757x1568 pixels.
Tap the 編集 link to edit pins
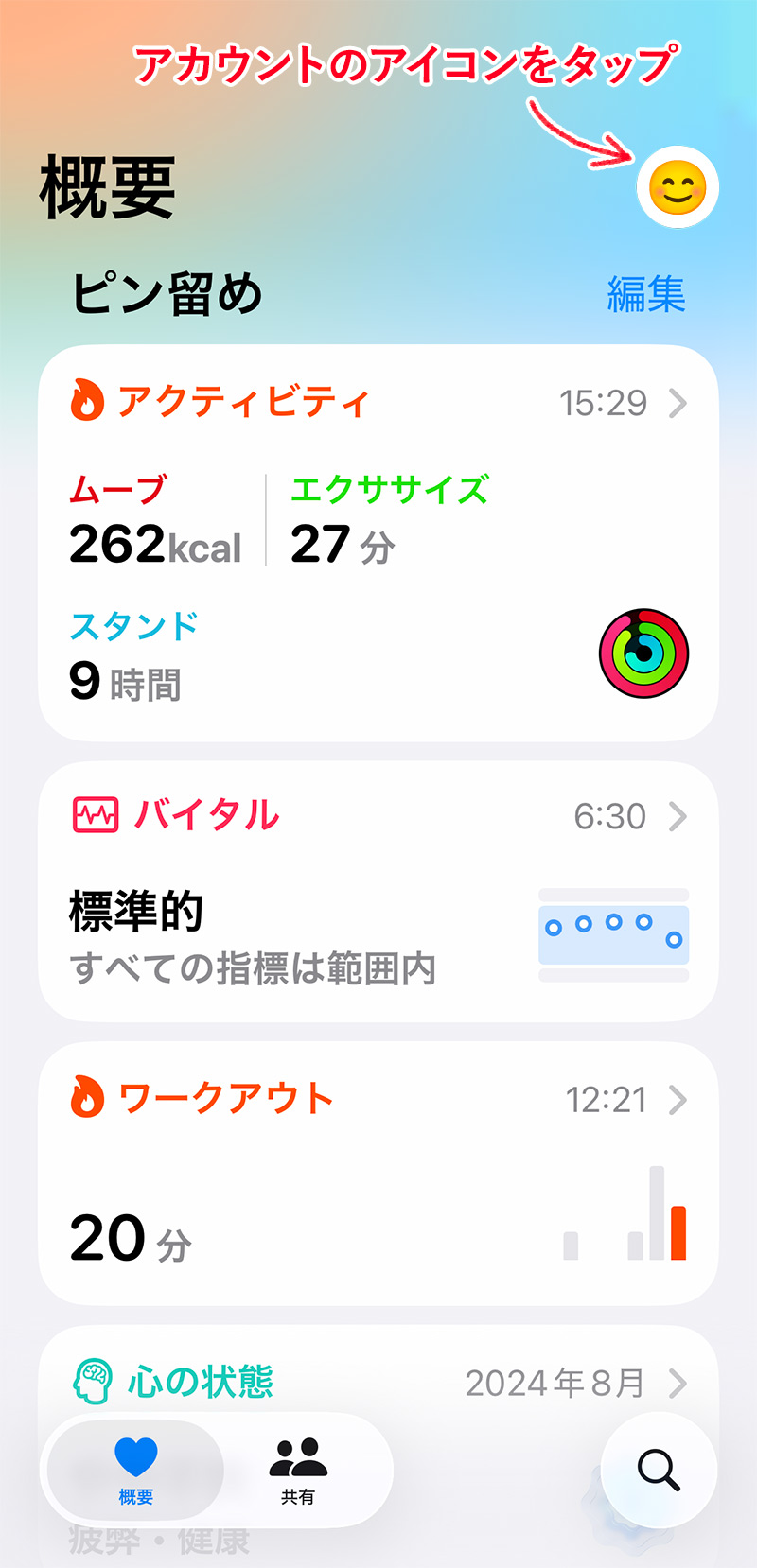(x=649, y=295)
